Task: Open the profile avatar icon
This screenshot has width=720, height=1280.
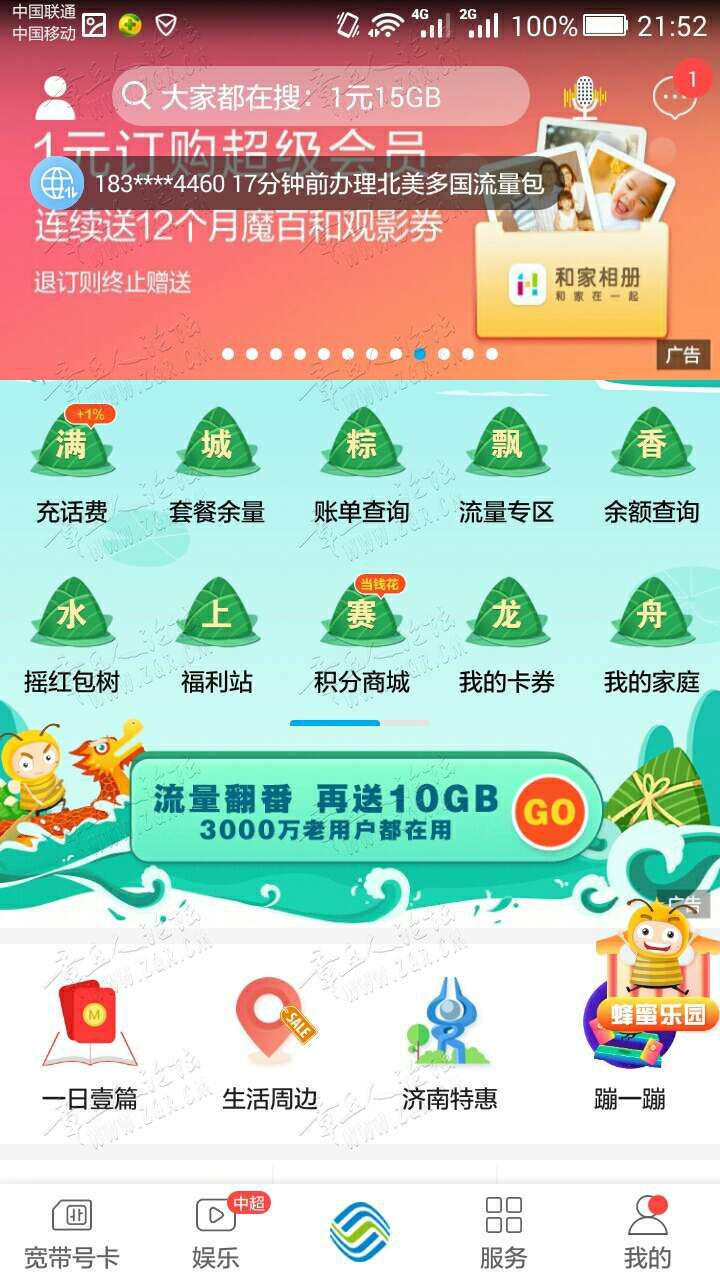Action: coord(55,97)
